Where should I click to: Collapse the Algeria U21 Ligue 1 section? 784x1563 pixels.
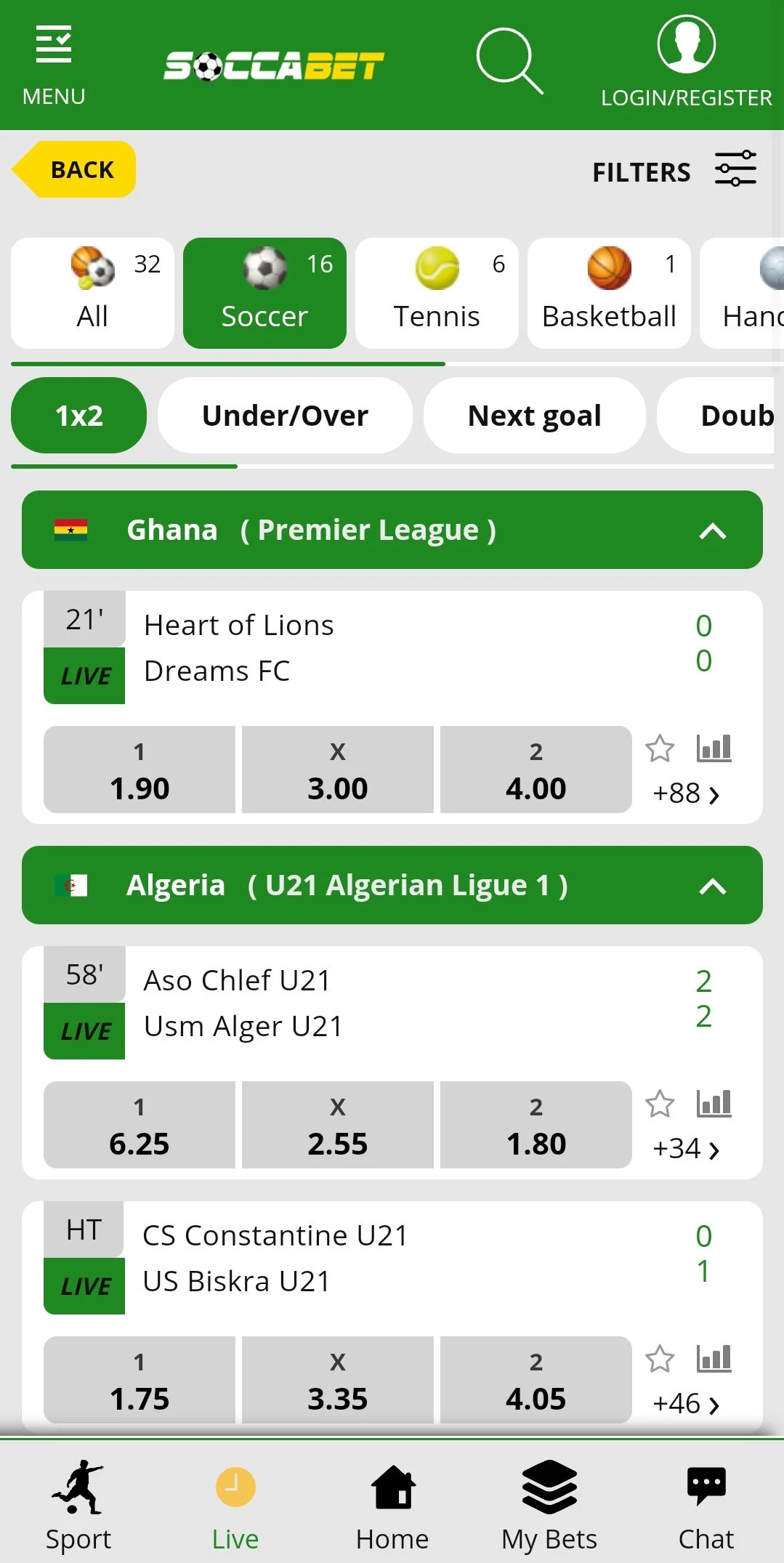click(x=712, y=886)
